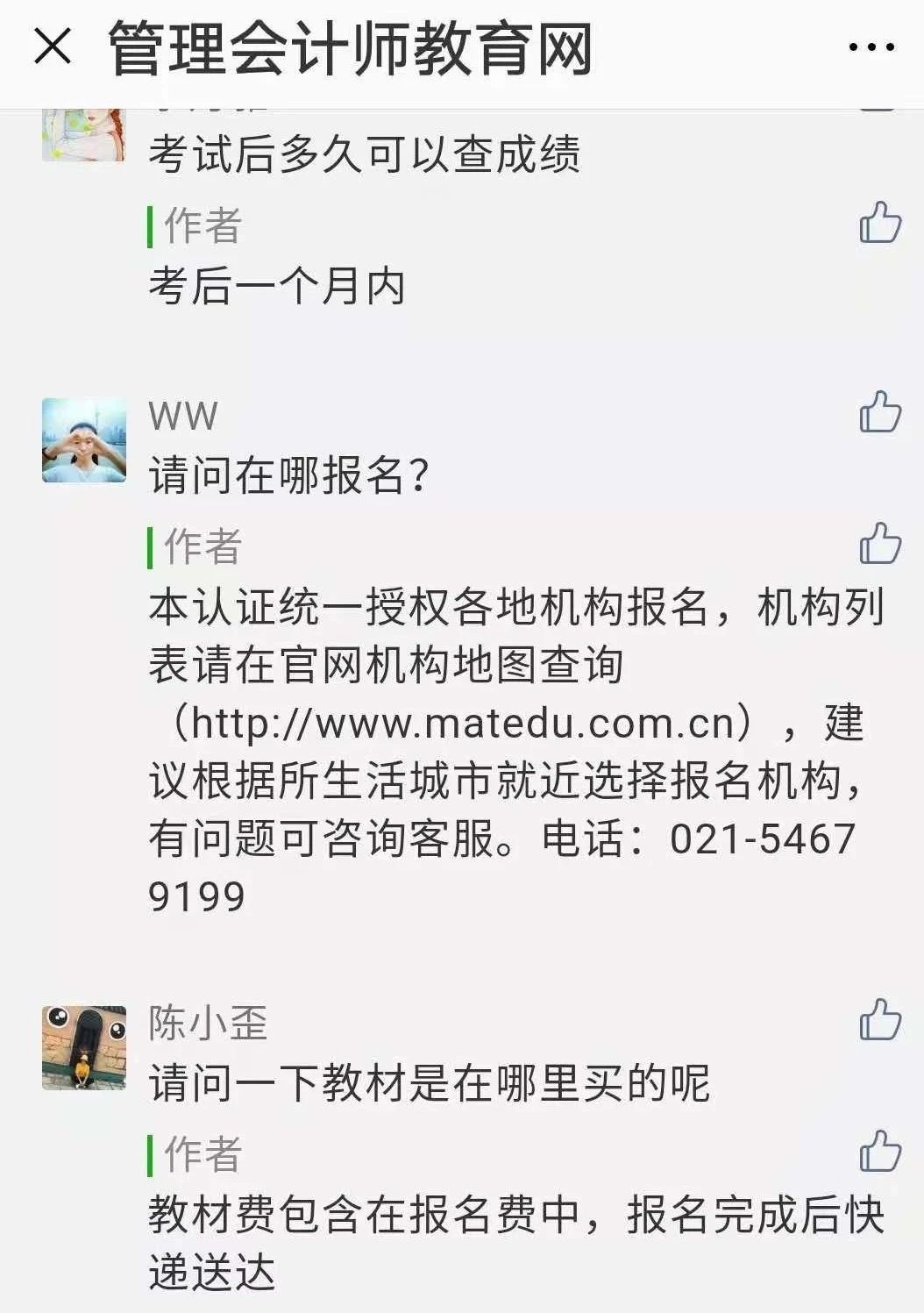This screenshot has width=924, height=1313.
Task: Like the author's reply about 机构报名
Action: tap(880, 543)
